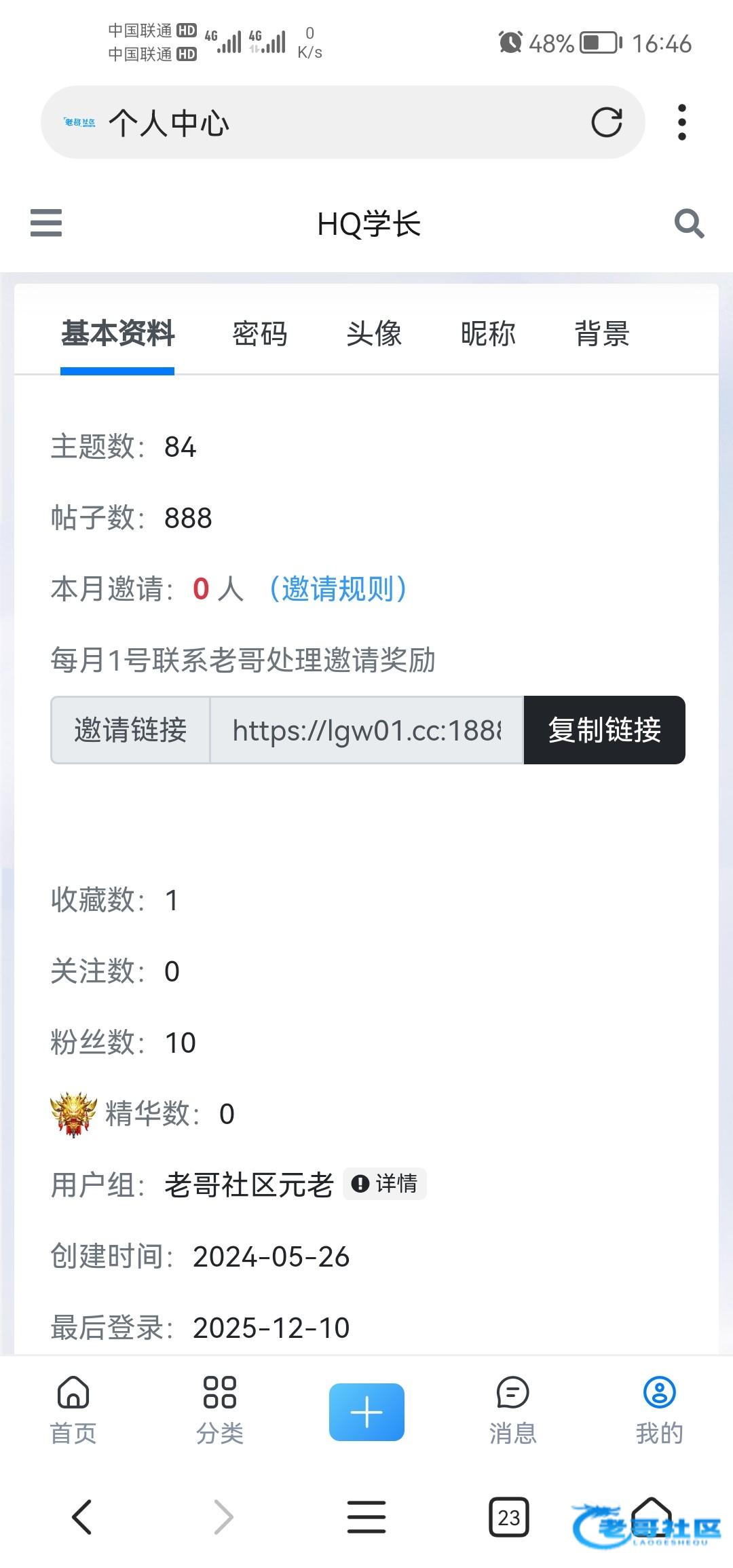Image resolution: width=733 pixels, height=1568 pixels.
Task: Open the browser overflow menu
Action: click(682, 123)
